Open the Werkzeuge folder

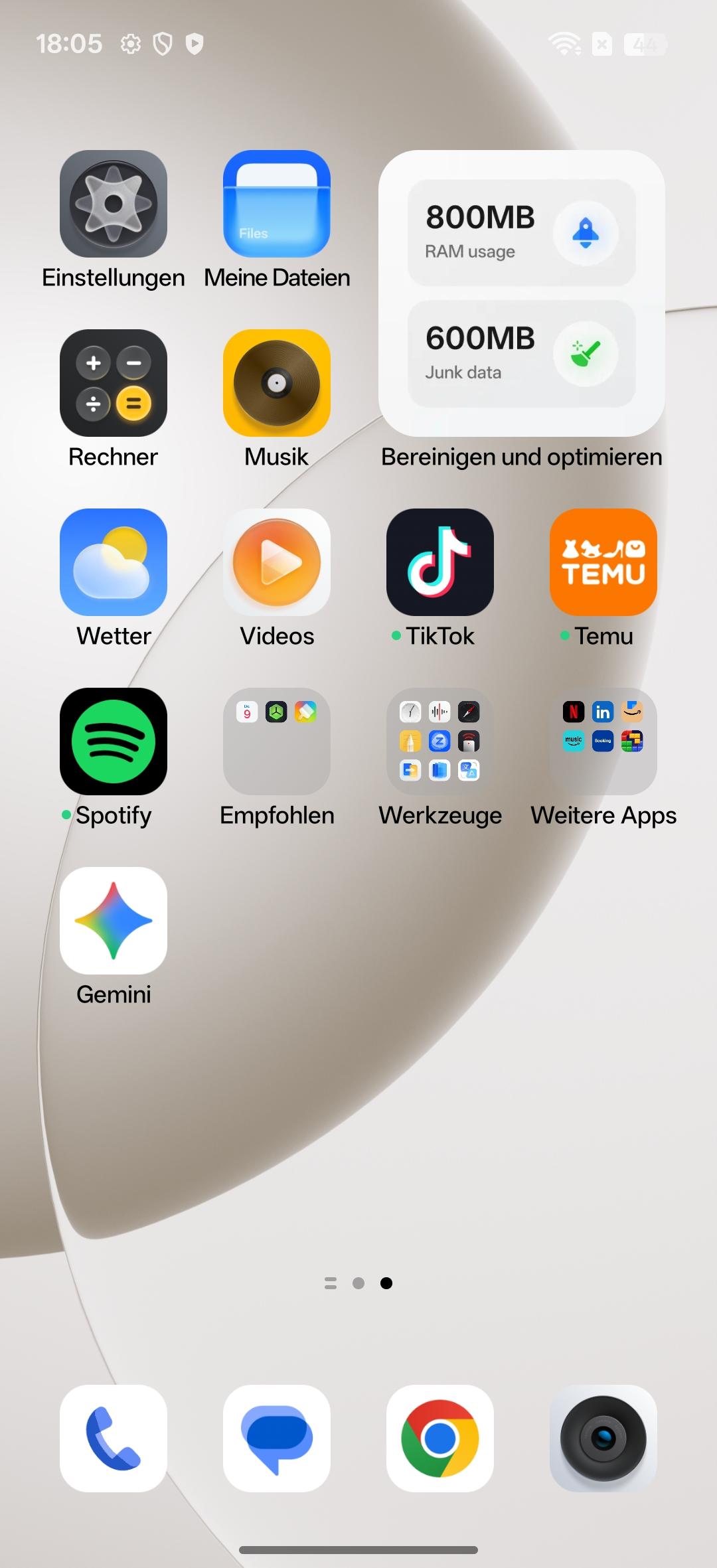point(440,742)
